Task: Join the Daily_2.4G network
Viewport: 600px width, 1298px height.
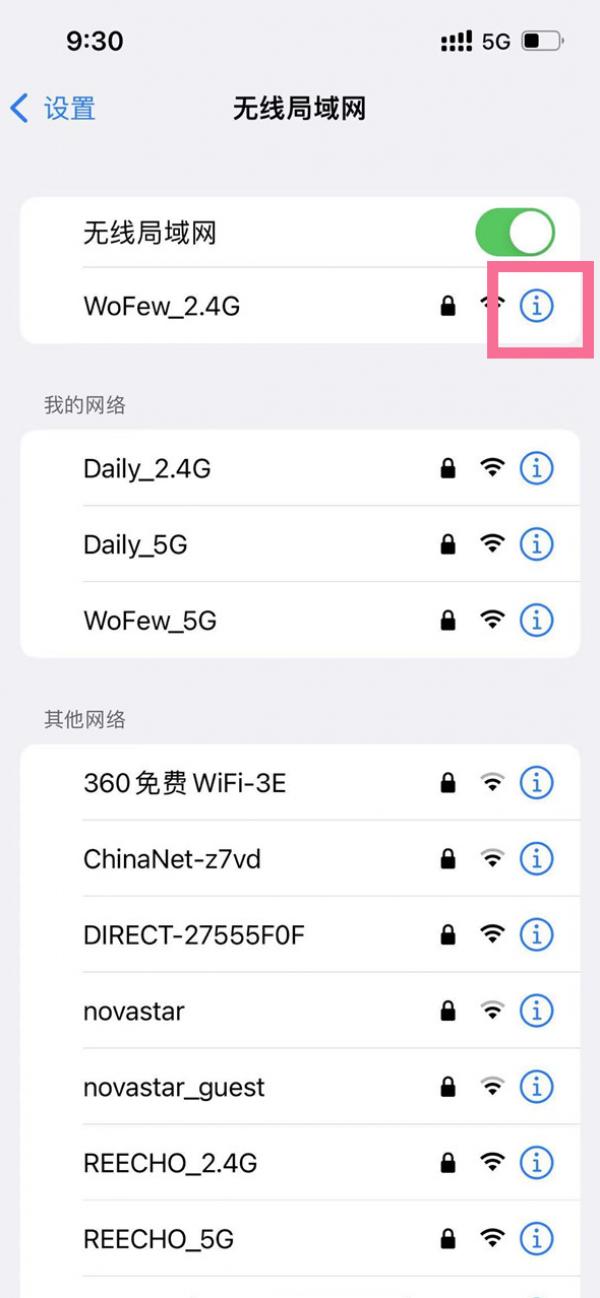Action: coord(300,468)
